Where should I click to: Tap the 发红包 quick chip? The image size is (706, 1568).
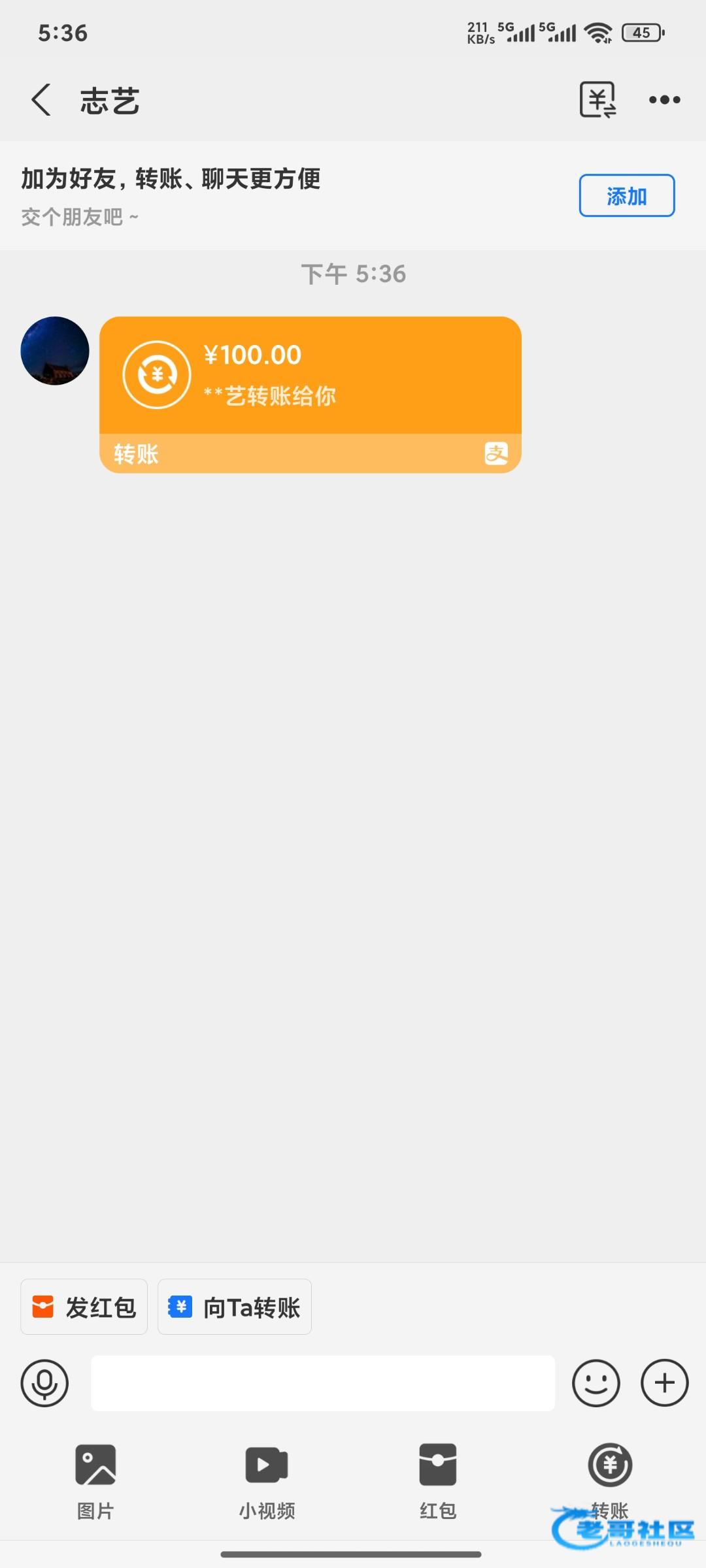84,1307
